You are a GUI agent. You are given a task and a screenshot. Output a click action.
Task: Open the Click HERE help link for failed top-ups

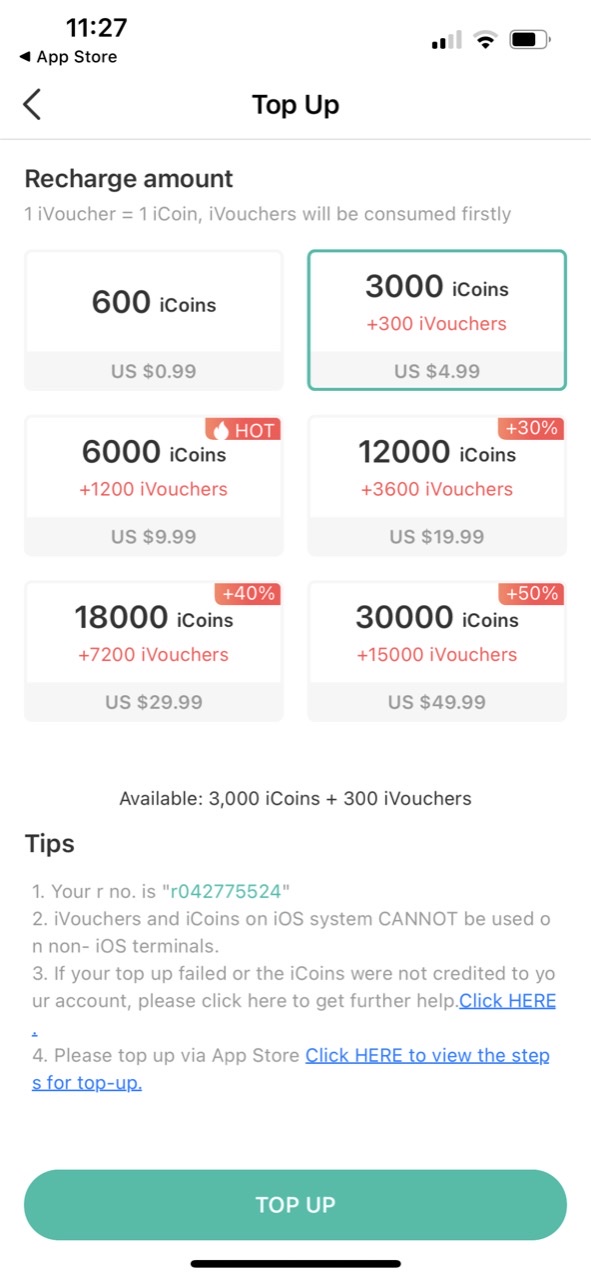coord(507,1001)
